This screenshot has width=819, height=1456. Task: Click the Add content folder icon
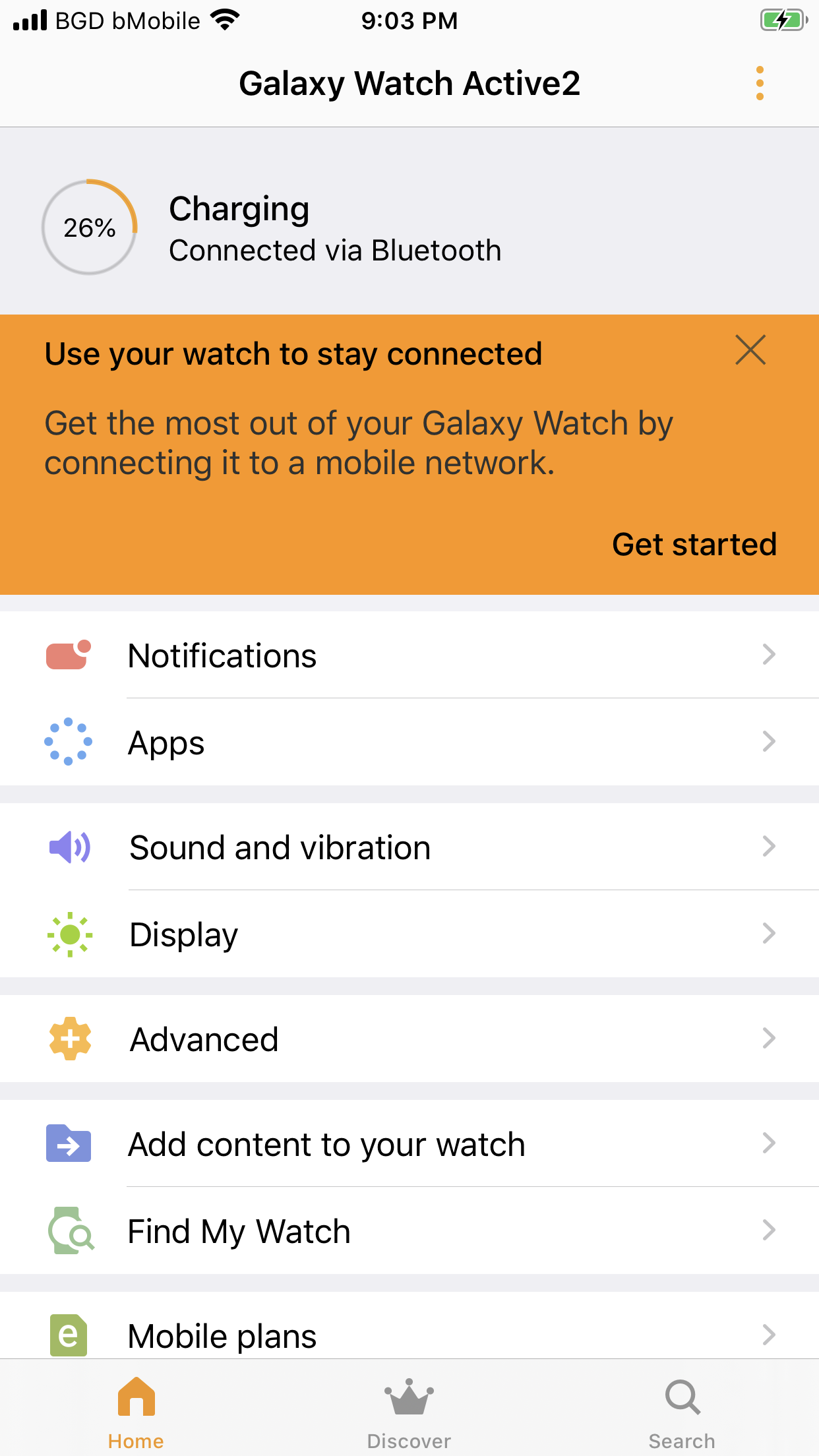[x=69, y=1144]
